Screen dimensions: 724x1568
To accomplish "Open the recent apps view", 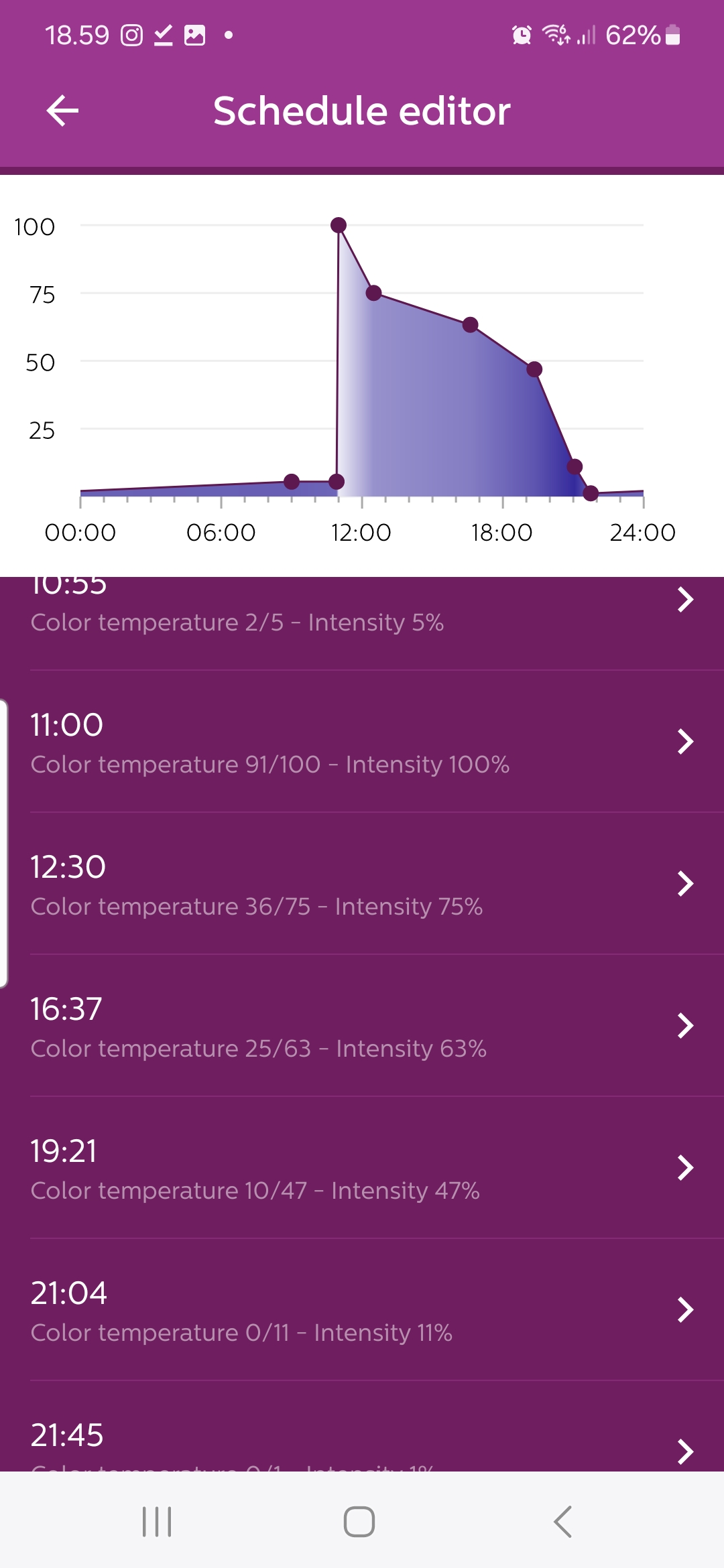I will (x=157, y=1521).
